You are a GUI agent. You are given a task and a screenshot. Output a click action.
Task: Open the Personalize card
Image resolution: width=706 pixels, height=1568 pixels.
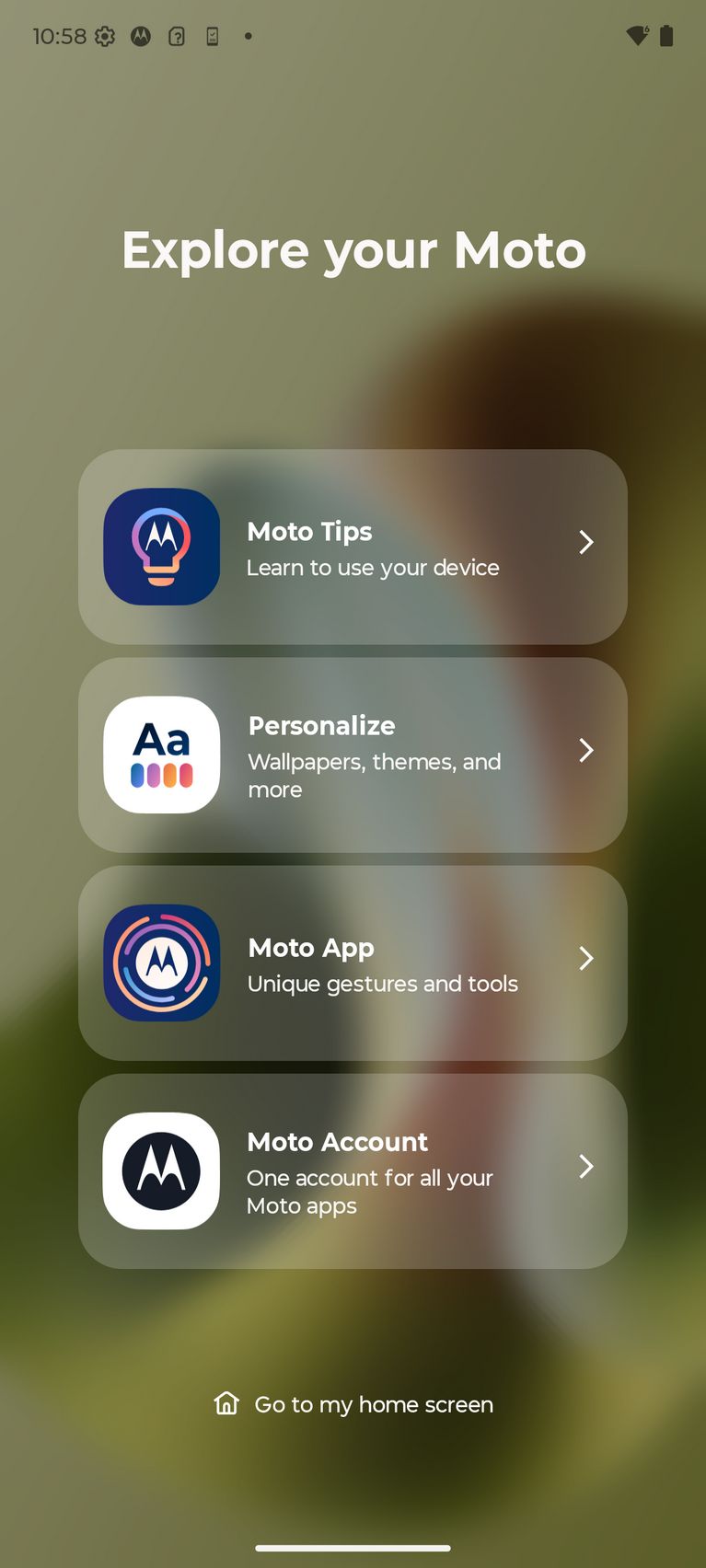coord(353,755)
